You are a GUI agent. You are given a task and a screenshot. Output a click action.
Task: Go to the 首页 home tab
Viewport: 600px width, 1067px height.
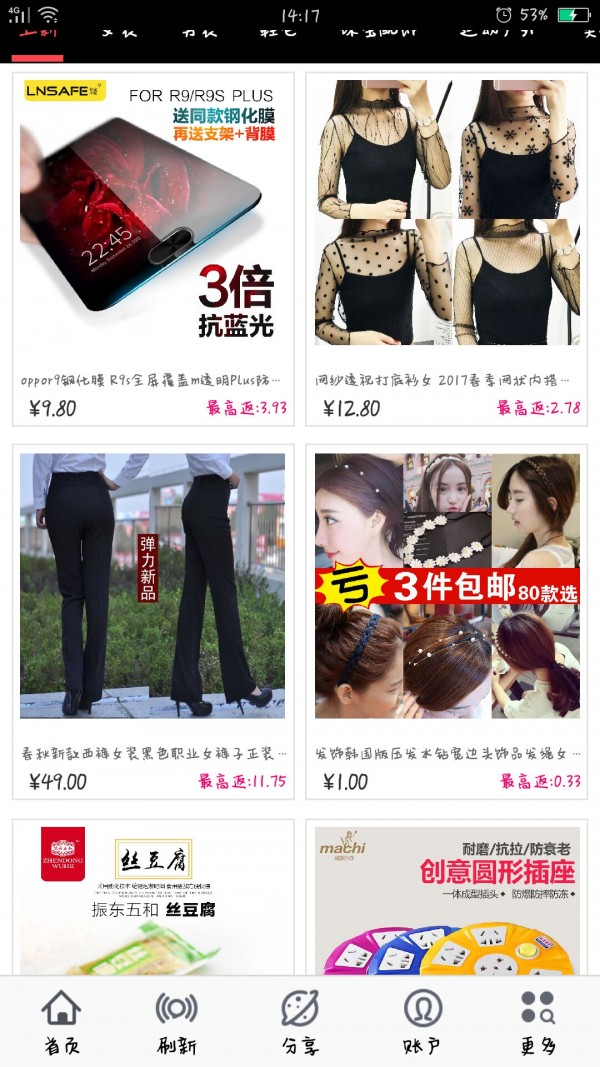tap(61, 1022)
